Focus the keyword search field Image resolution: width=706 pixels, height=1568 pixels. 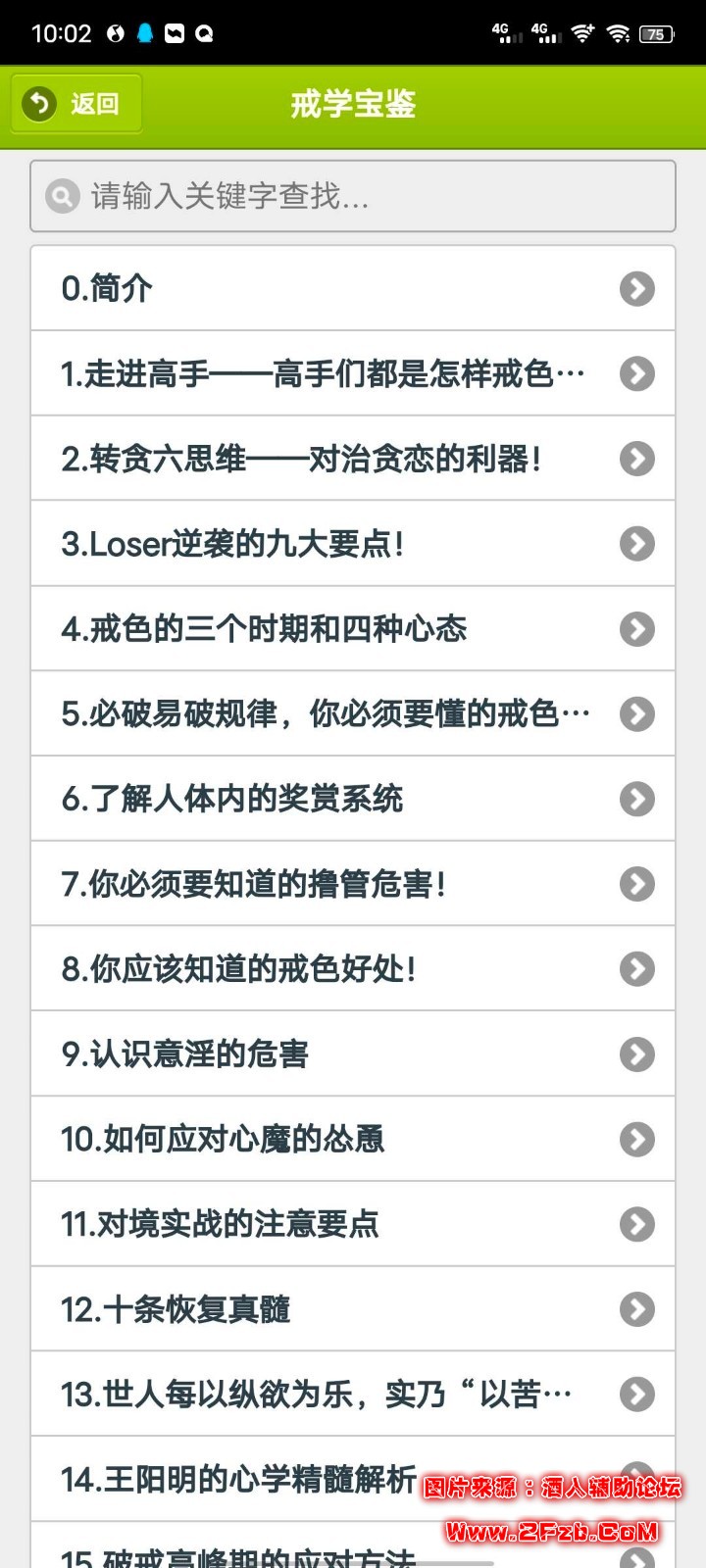click(x=353, y=196)
